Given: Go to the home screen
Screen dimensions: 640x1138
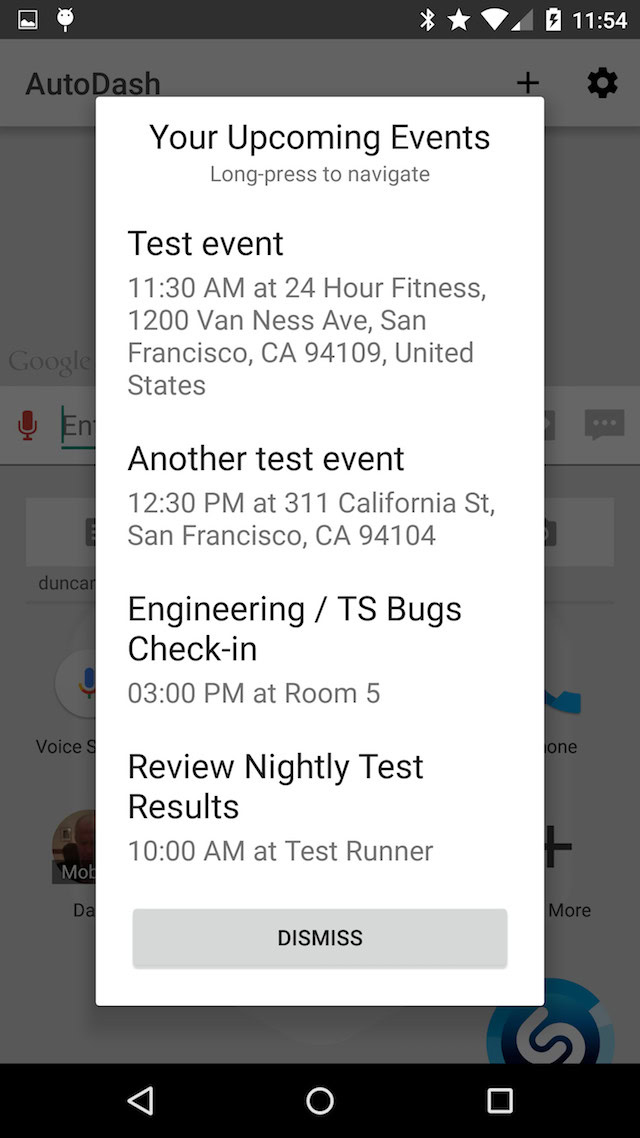Looking at the screenshot, I should coord(320,1101).
